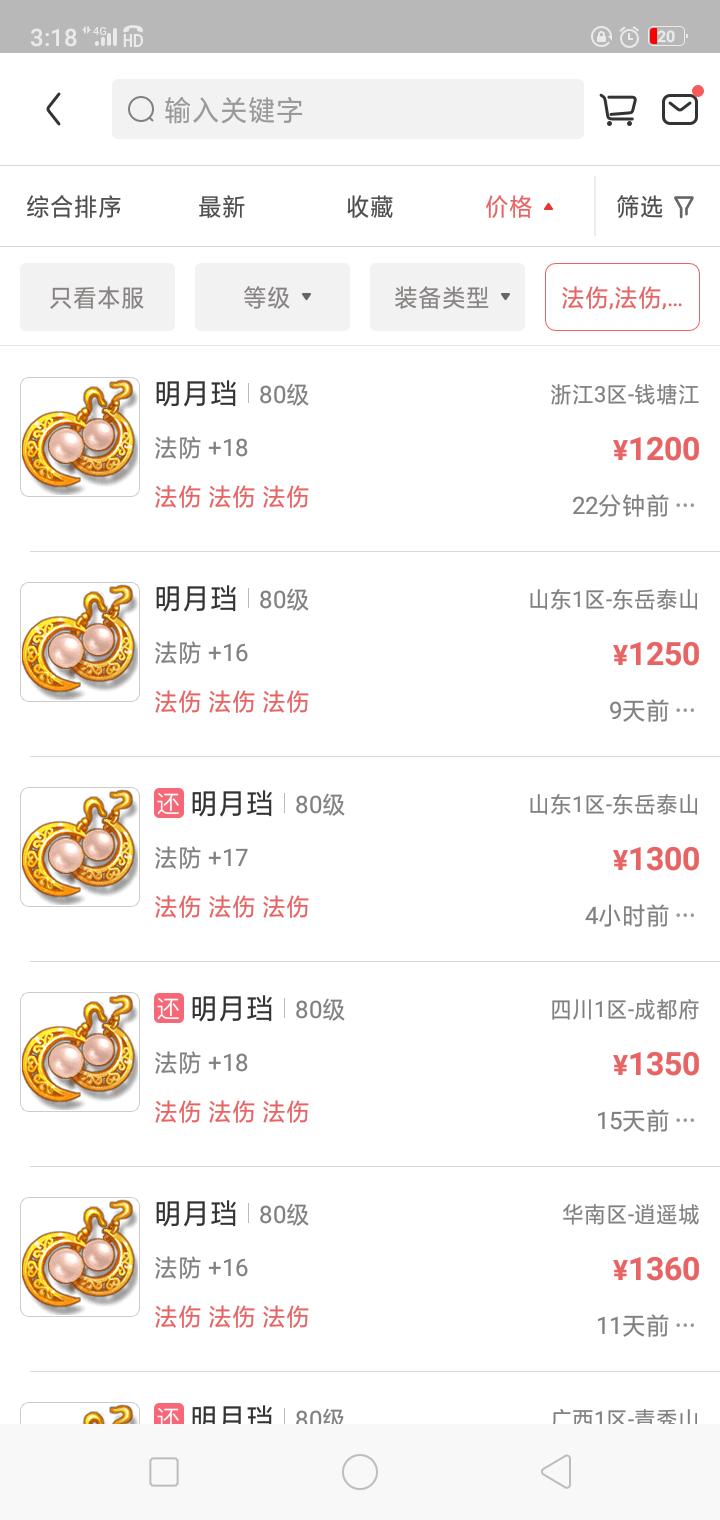Go back using the top-left arrow

pos(54,109)
